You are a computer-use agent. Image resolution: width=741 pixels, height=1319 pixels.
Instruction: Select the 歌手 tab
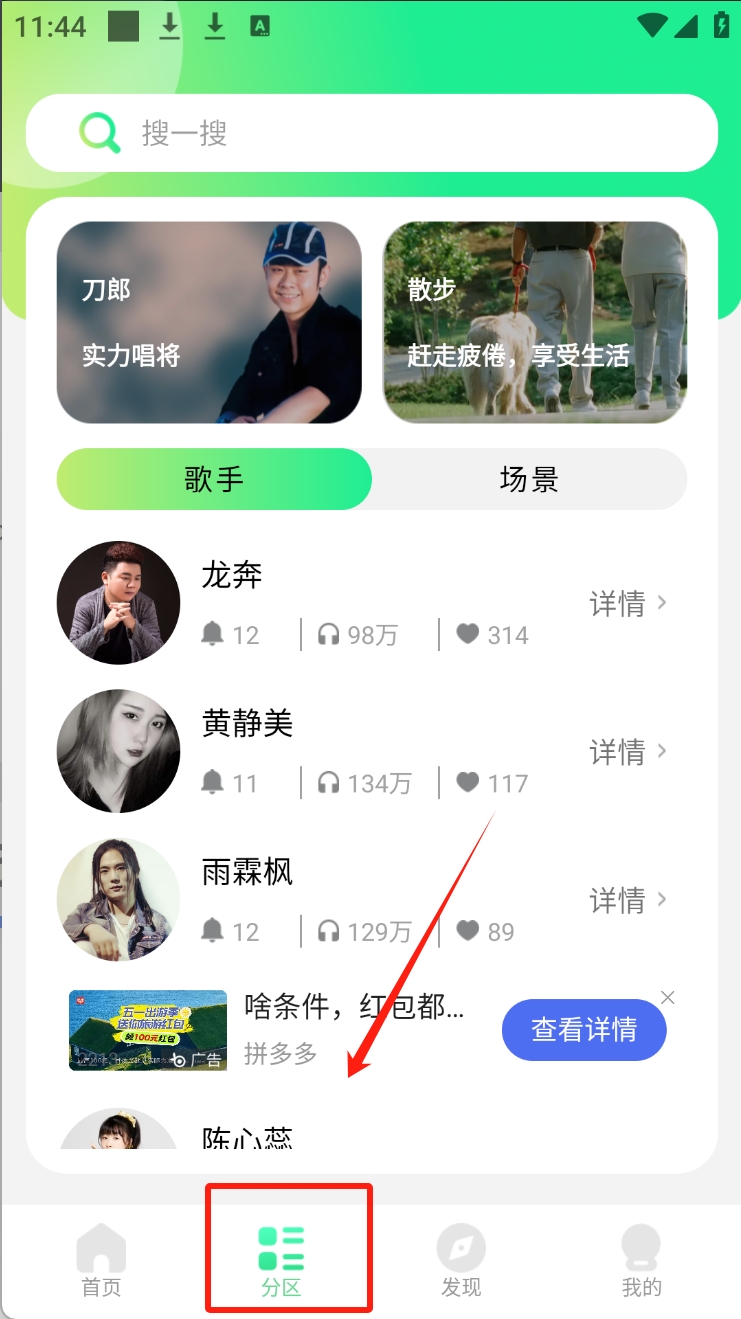coord(214,479)
